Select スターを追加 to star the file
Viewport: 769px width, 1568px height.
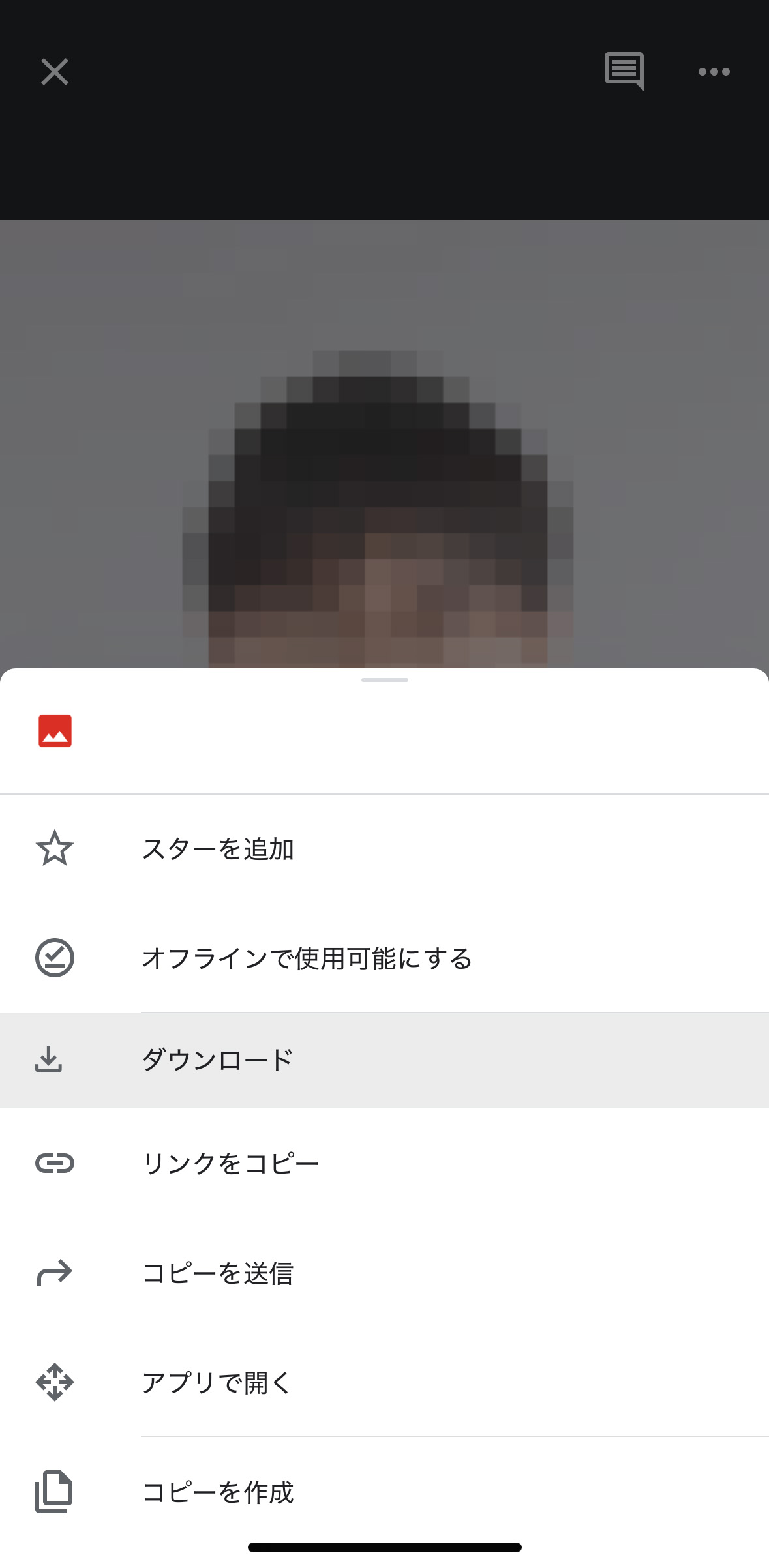(384, 849)
